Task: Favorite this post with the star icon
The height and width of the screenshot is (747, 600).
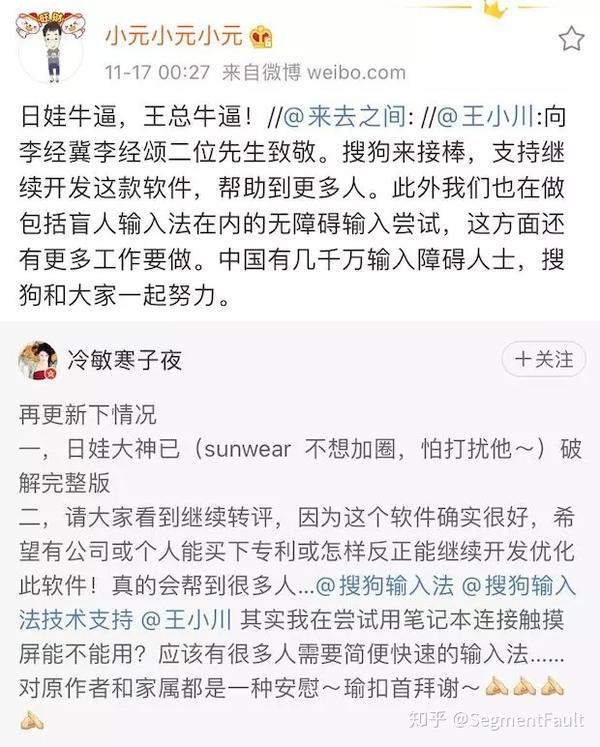Action: [571, 39]
